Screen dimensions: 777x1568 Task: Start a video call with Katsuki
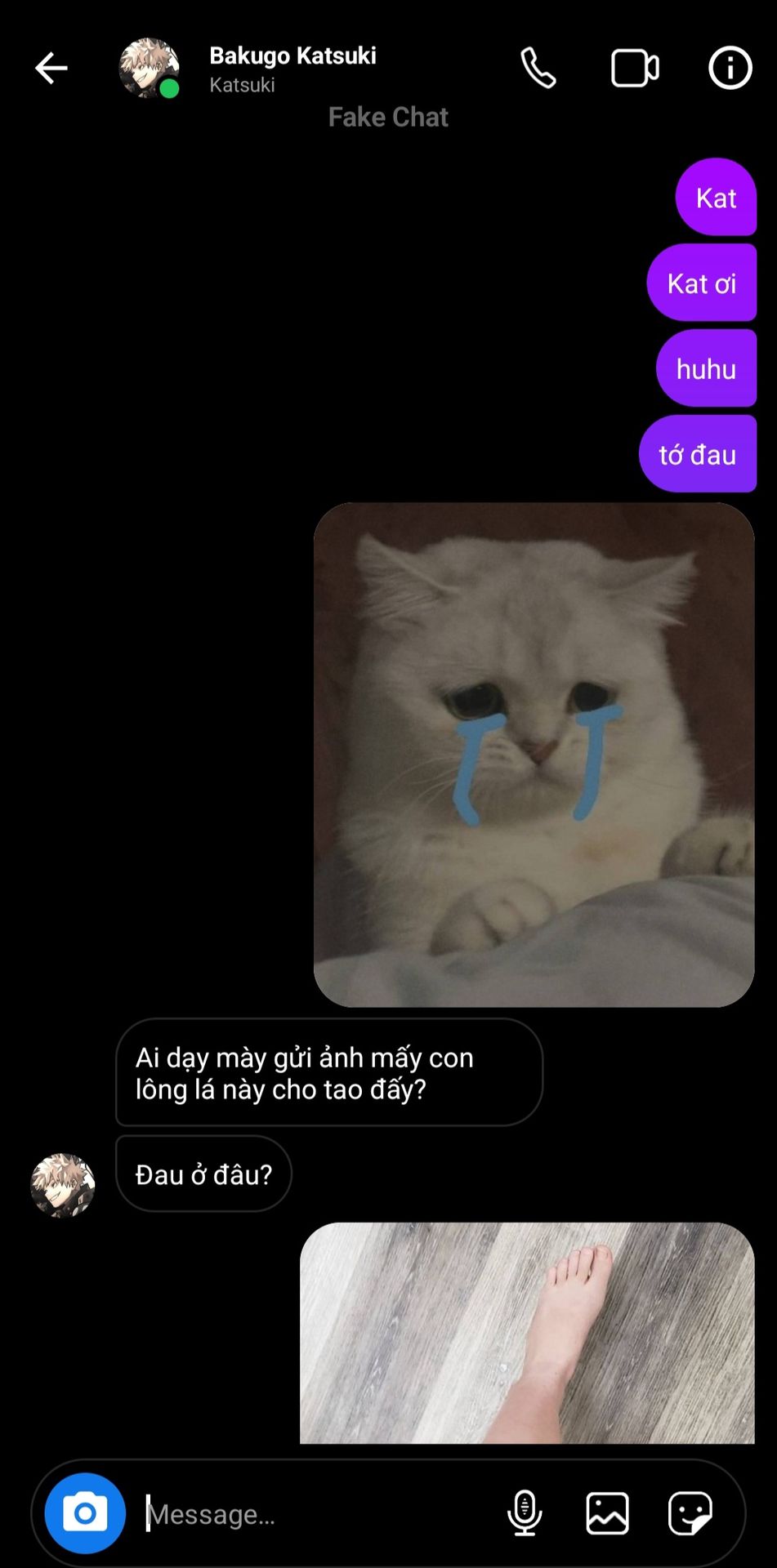(x=635, y=68)
